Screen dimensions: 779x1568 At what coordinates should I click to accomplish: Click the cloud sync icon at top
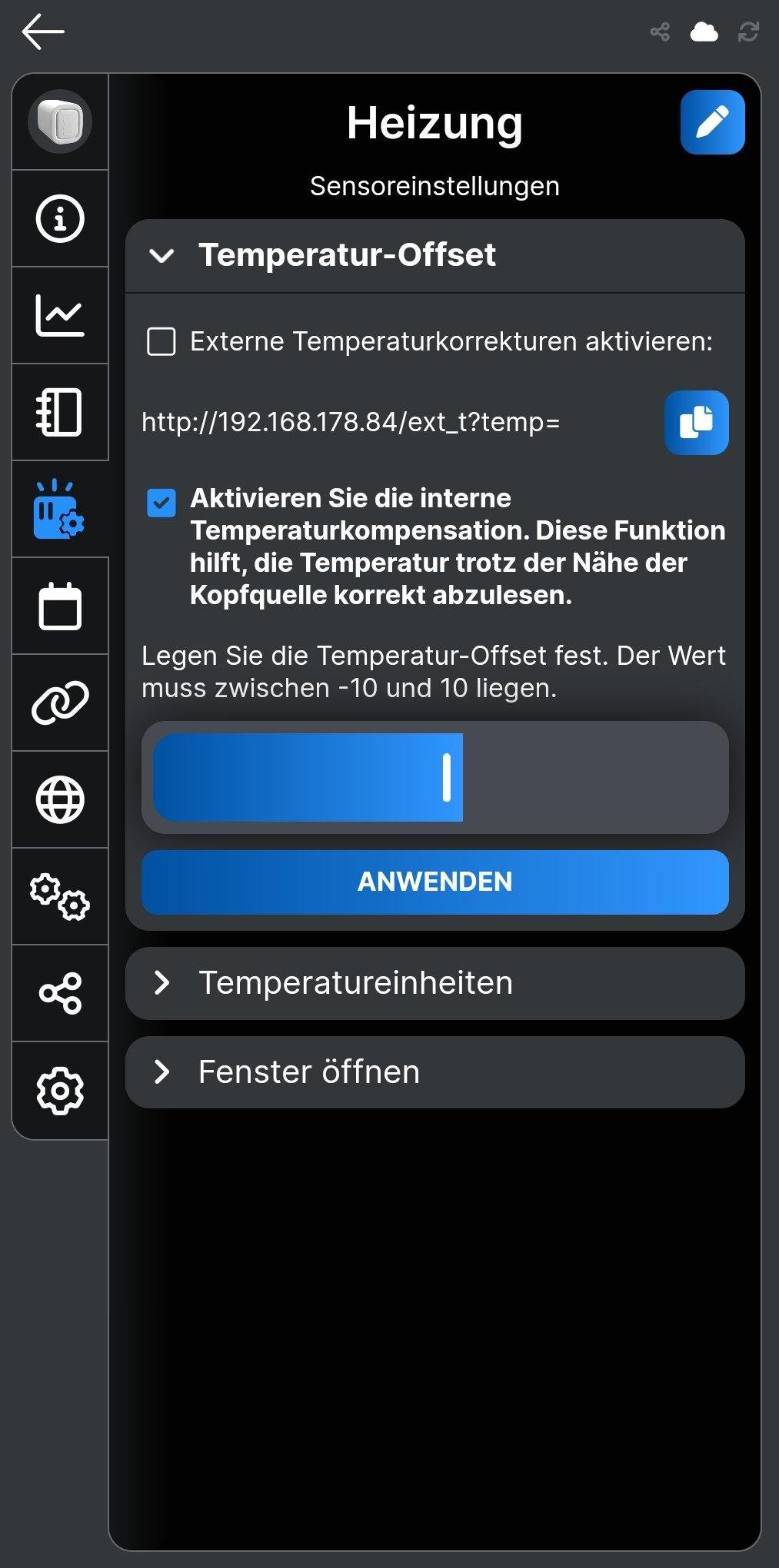coord(704,32)
